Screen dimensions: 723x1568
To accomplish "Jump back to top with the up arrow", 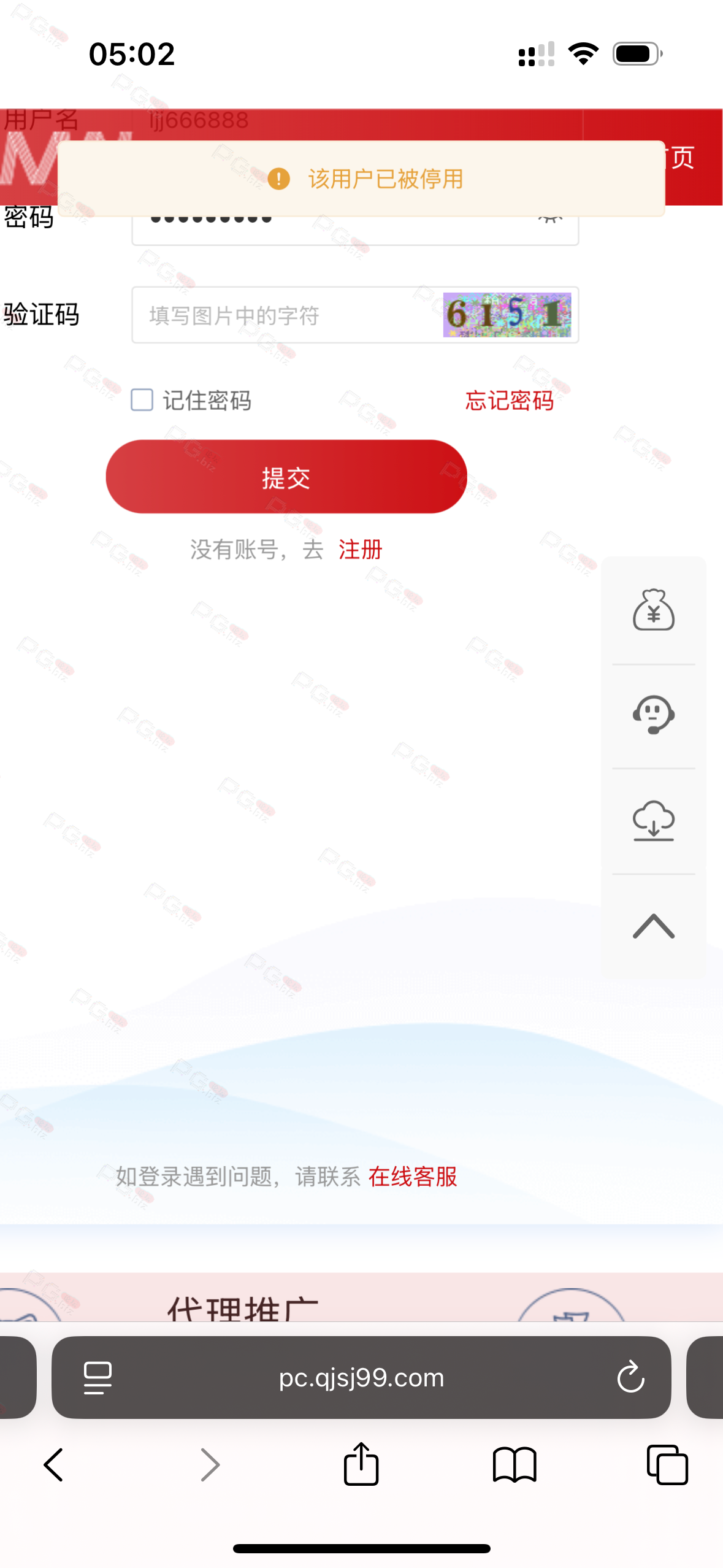I will pos(653,926).
